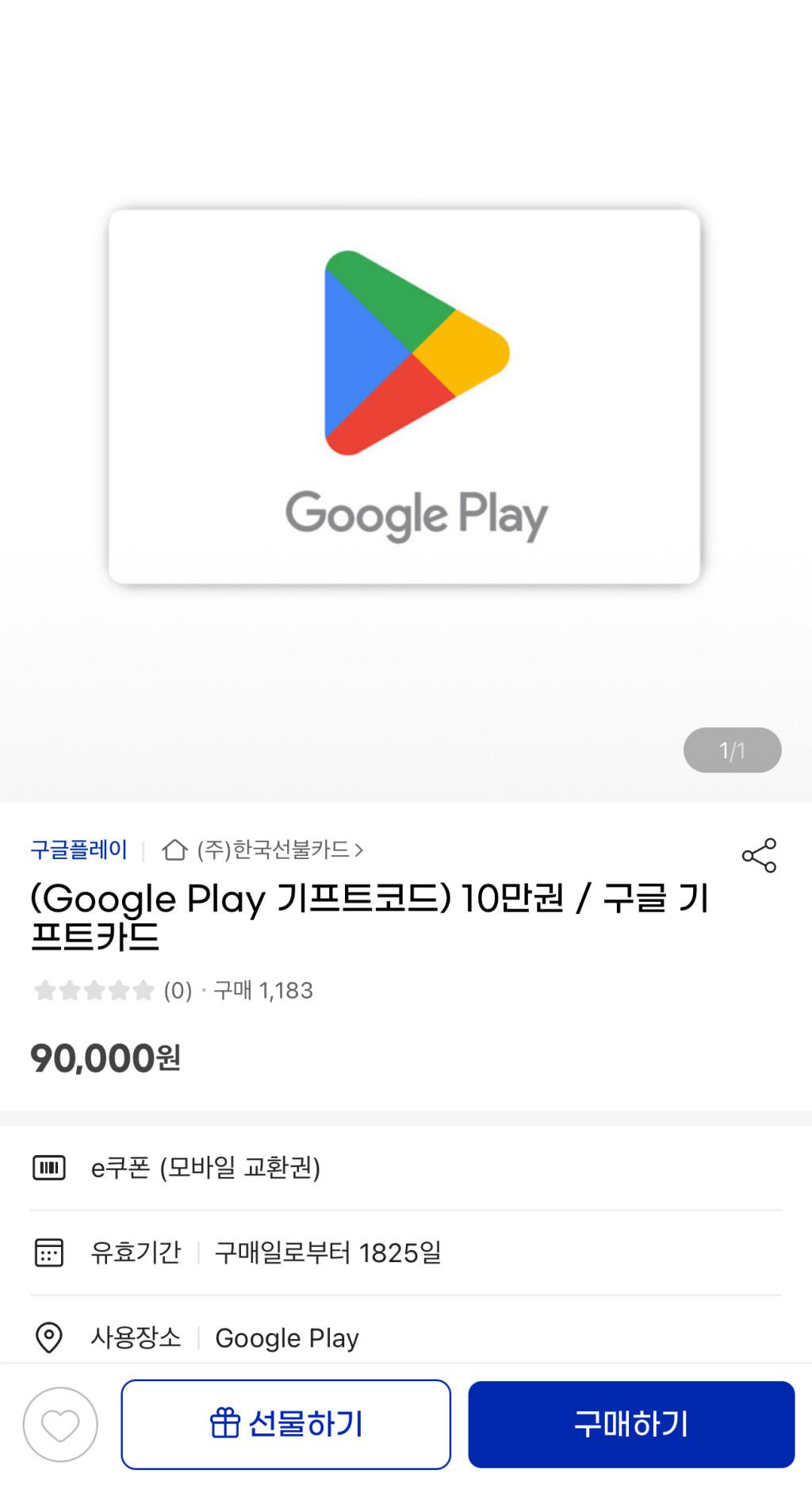812x1504 pixels.
Task: Open seller page (주)한국선불카드
Action: click(271, 850)
